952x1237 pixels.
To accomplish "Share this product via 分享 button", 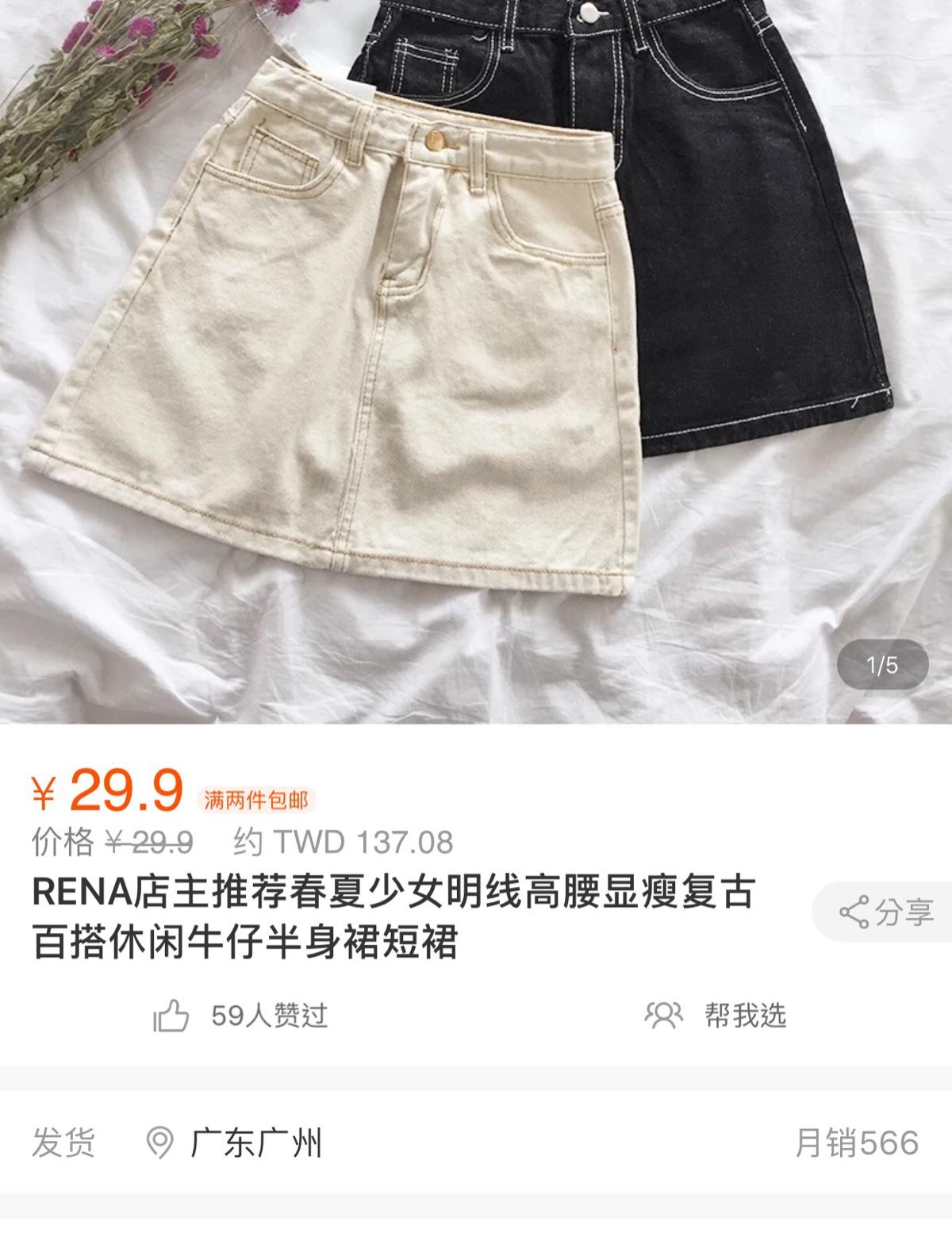I will pos(886,912).
